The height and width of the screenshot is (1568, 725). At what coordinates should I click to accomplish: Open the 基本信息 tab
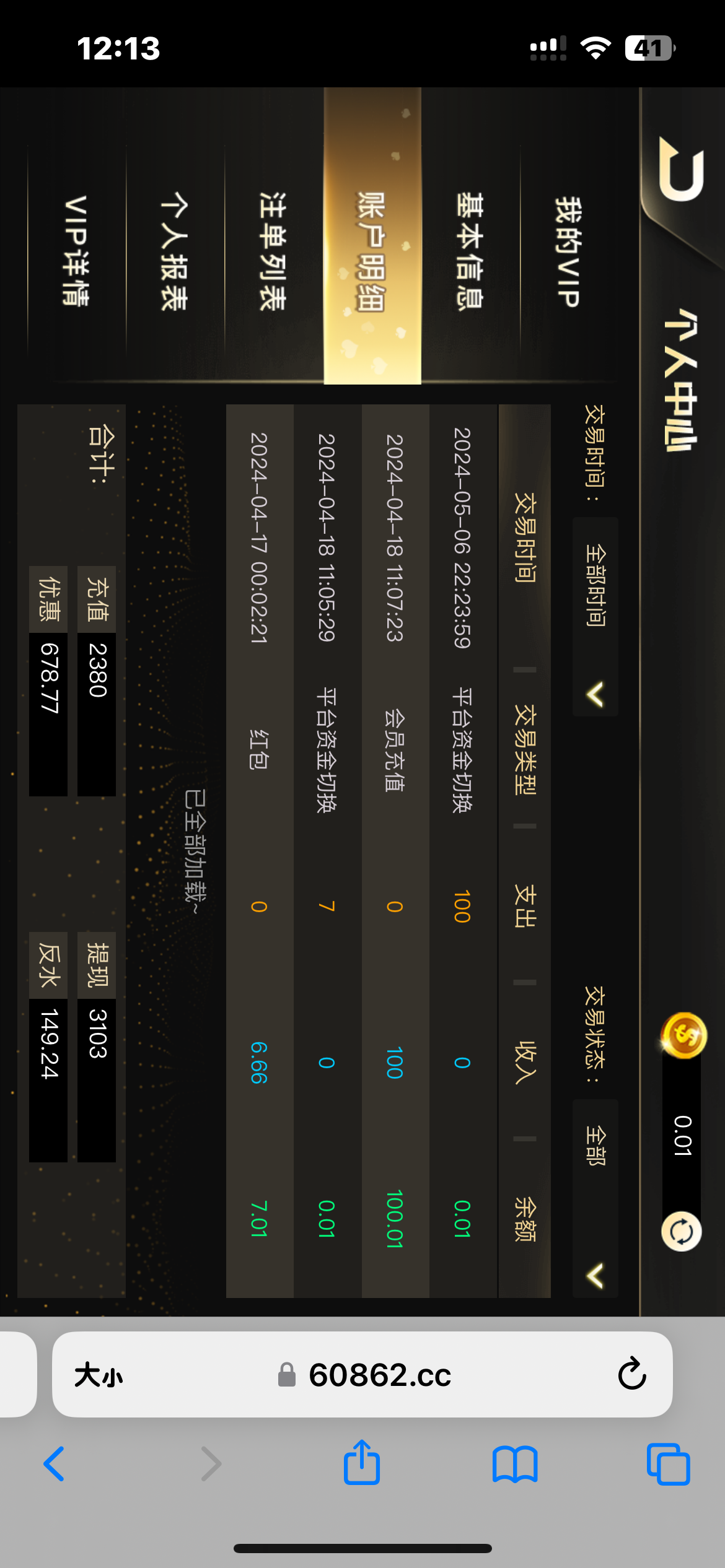(x=470, y=251)
